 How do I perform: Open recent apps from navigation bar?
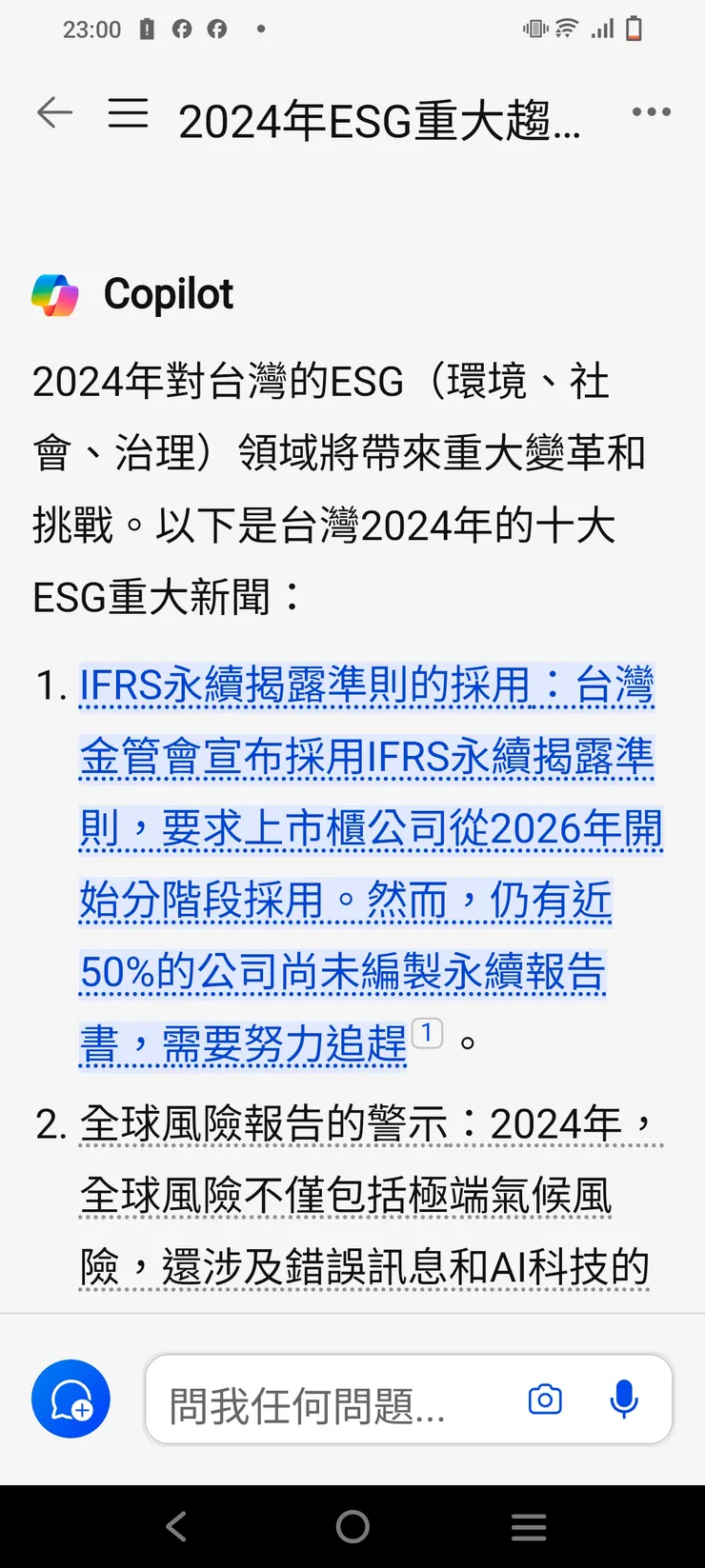529,1526
